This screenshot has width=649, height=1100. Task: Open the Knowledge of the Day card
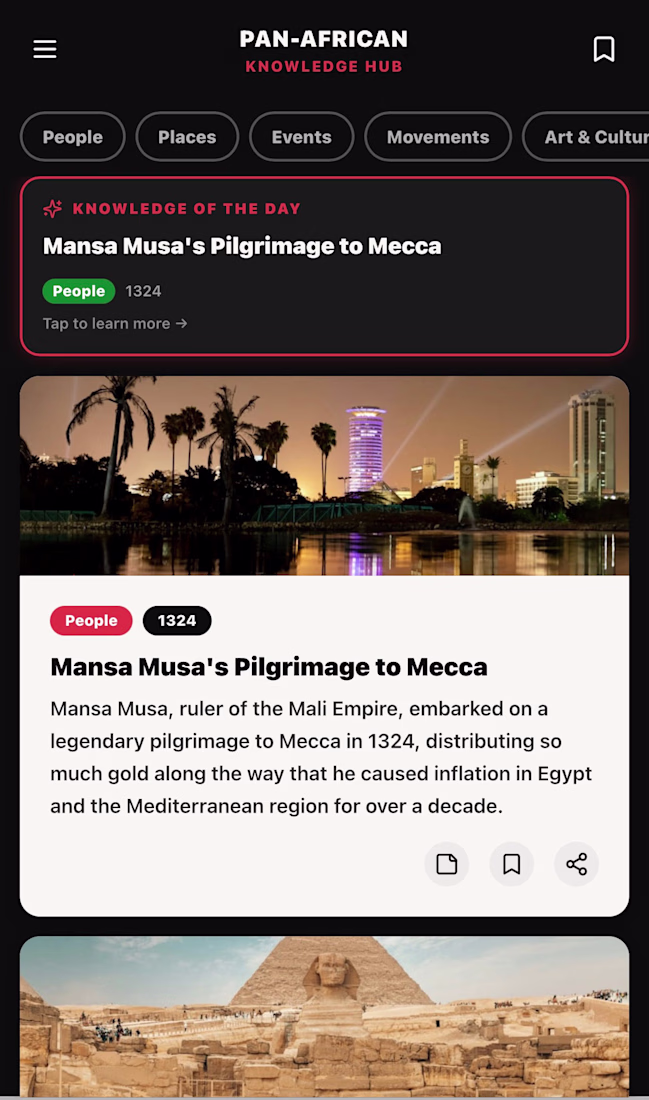pyautogui.click(x=324, y=266)
